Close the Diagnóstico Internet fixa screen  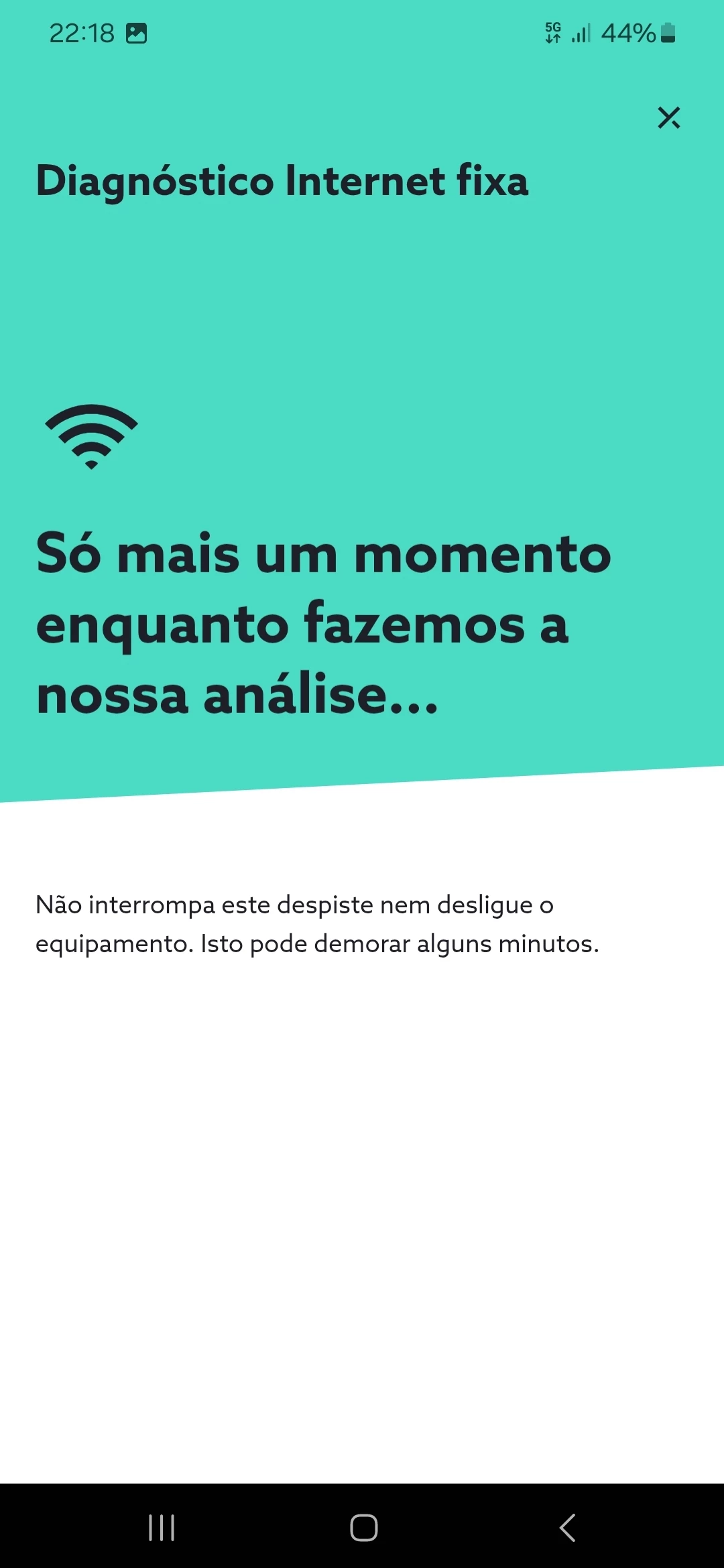coord(668,118)
